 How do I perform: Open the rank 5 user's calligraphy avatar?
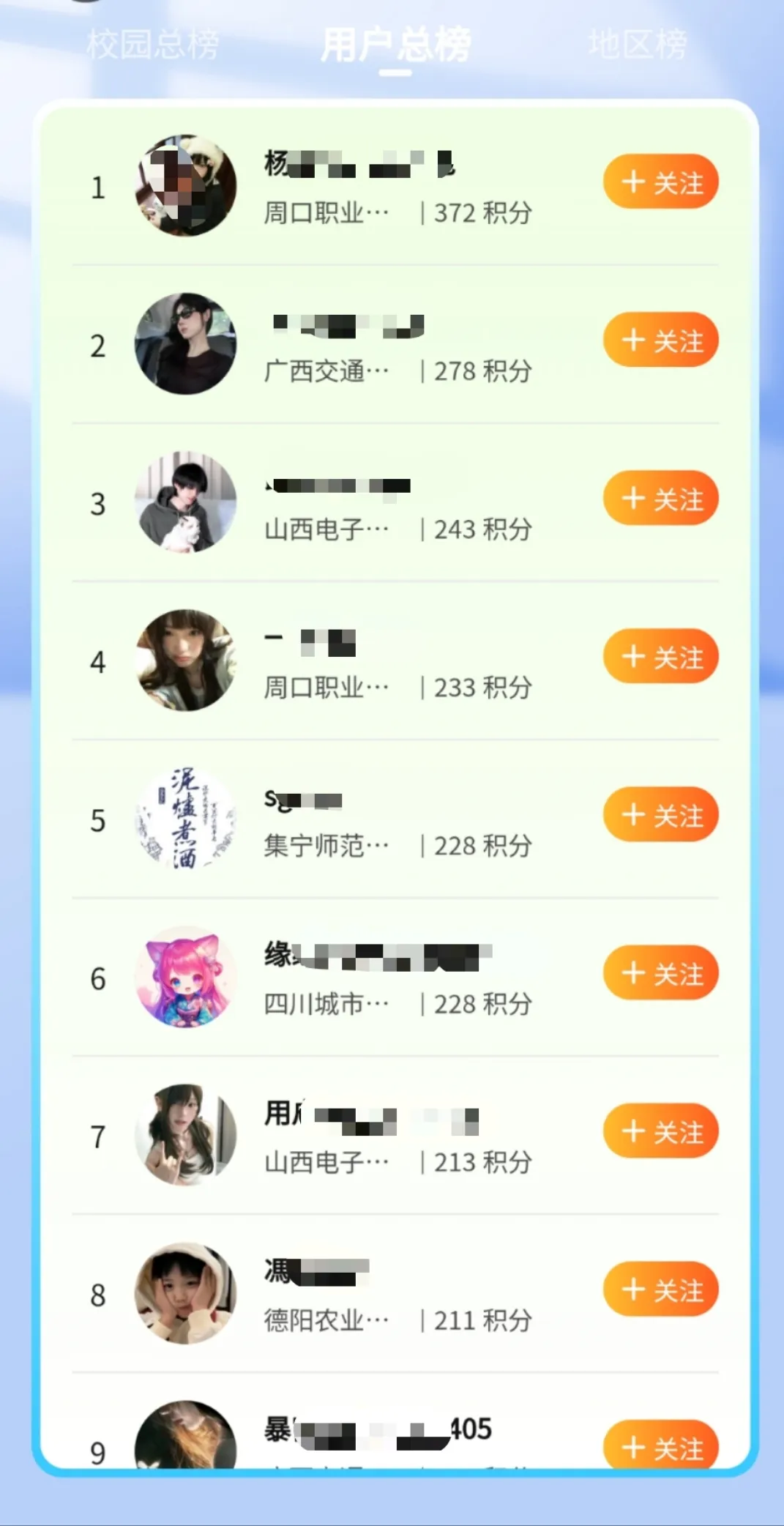click(186, 818)
